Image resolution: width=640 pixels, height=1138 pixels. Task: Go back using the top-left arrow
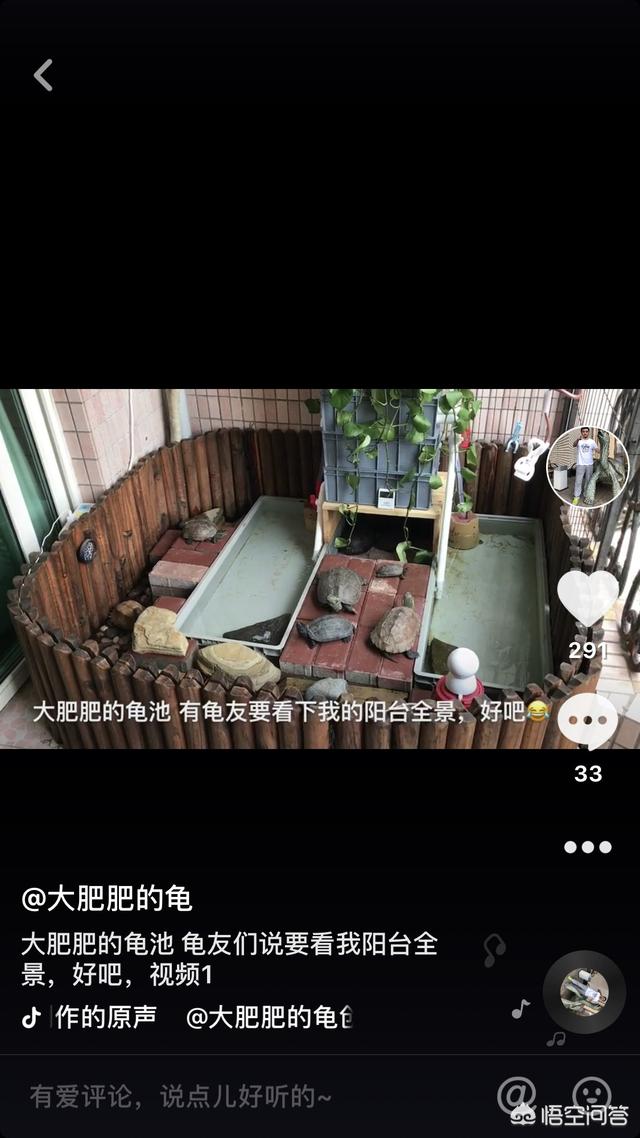tap(43, 75)
